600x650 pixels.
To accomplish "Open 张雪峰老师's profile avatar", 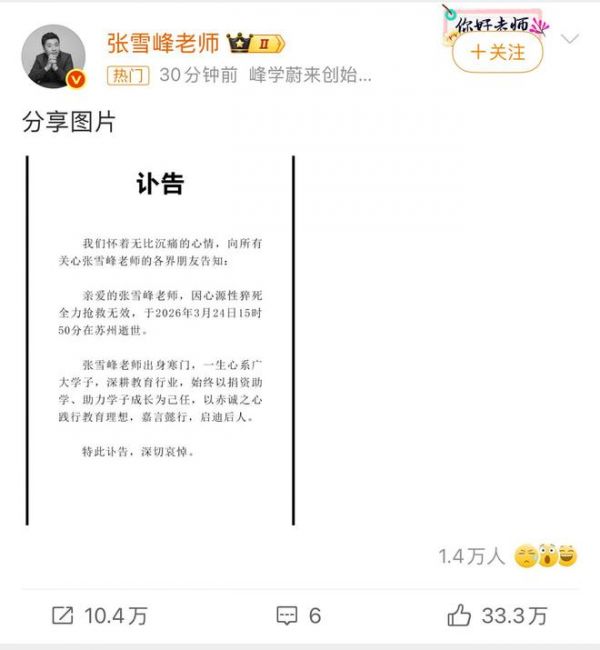I will [54, 56].
